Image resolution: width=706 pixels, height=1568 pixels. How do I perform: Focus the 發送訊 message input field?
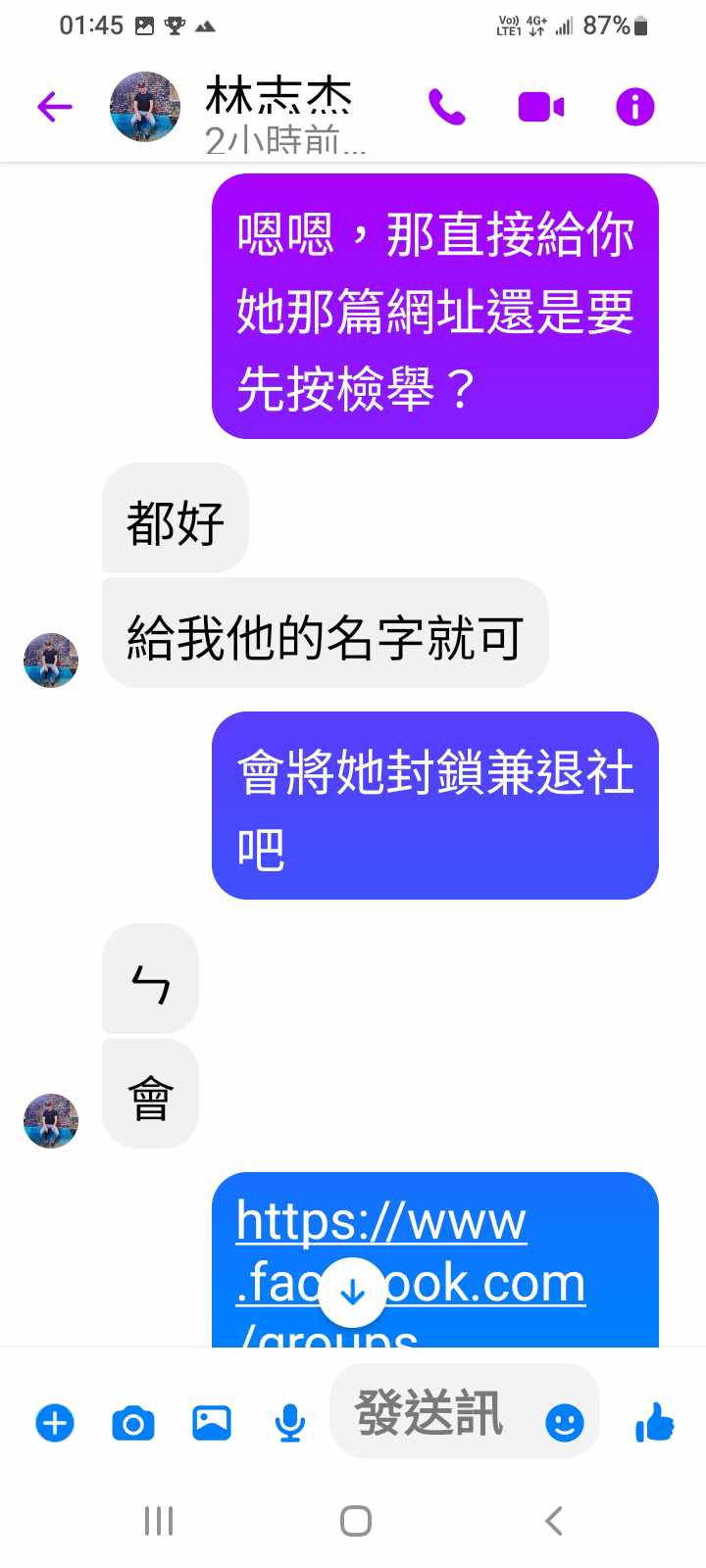click(x=431, y=1412)
